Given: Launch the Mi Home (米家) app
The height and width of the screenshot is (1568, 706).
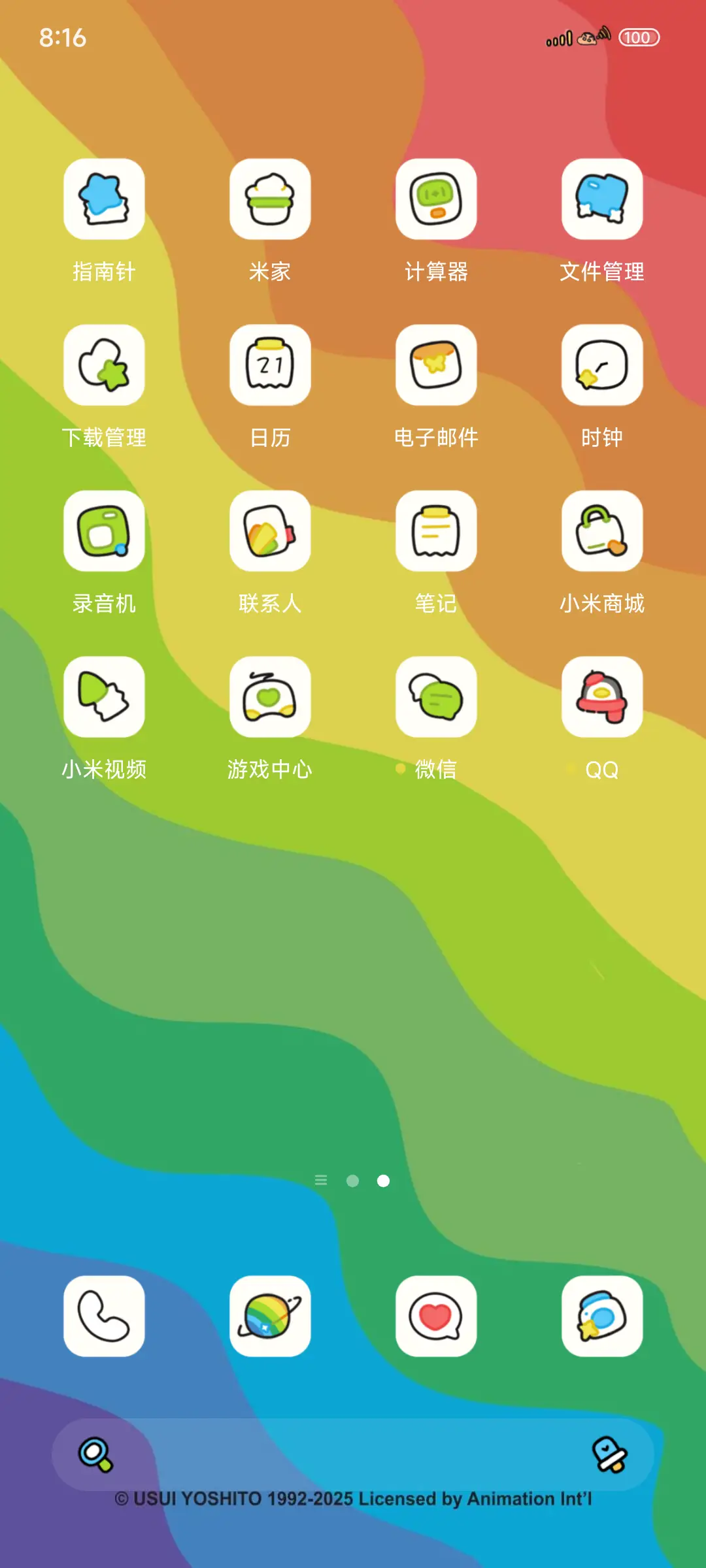Looking at the screenshot, I should pyautogui.click(x=270, y=200).
